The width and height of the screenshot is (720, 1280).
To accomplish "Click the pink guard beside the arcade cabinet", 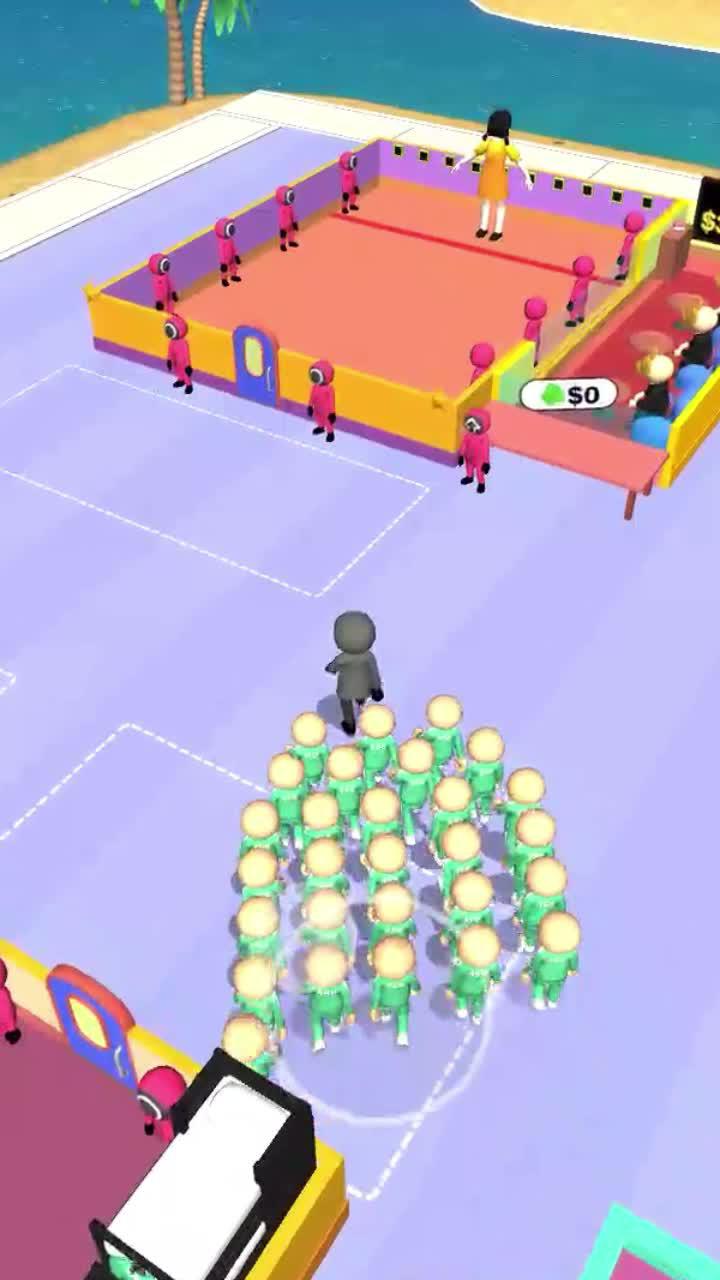I will pyautogui.click(x=160, y=1100).
